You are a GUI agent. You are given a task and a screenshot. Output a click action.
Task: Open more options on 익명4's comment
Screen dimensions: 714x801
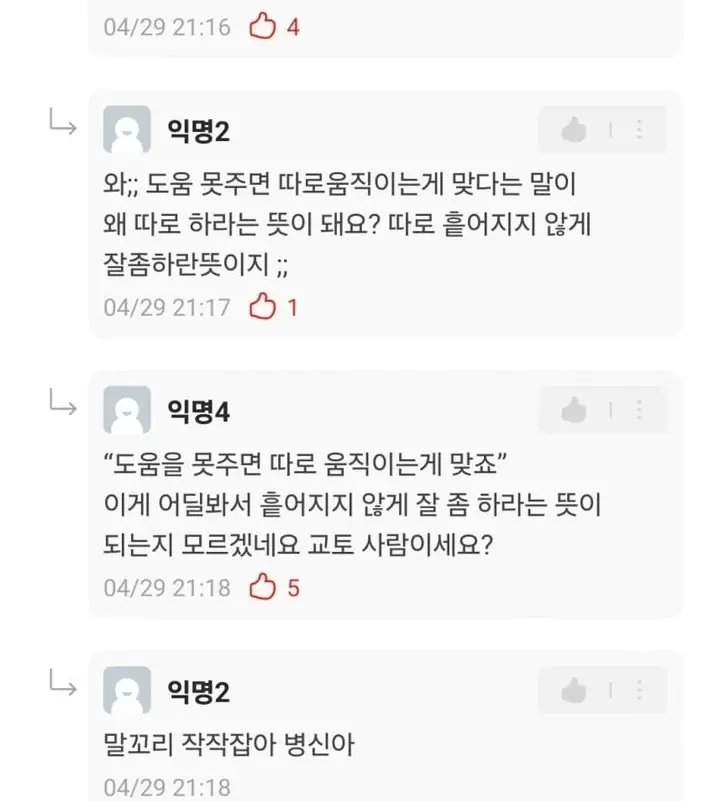[639, 410]
